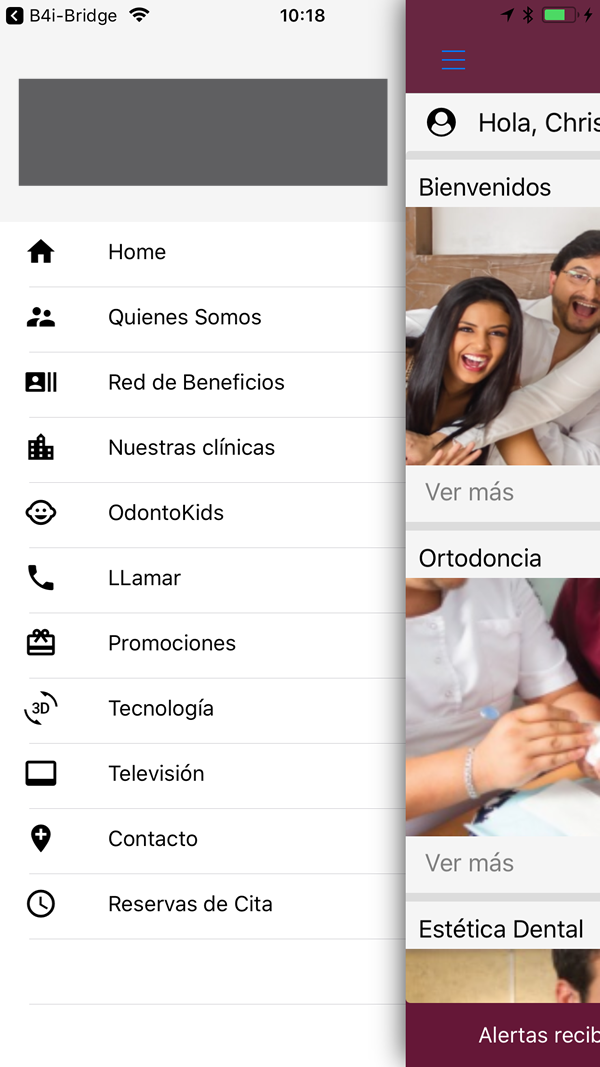Select Nuestras clínicas
The image size is (600, 1067).
click(x=191, y=447)
